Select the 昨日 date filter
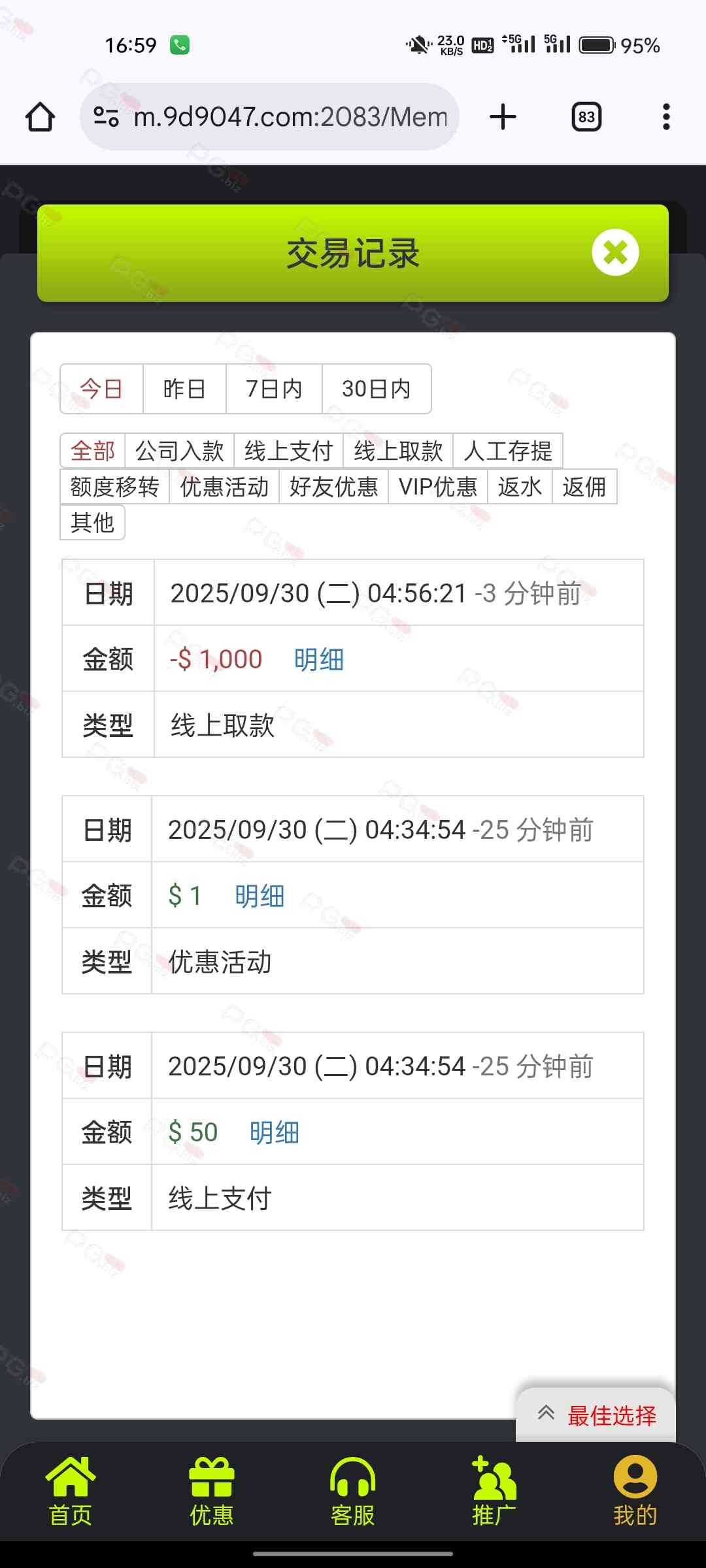 pos(184,389)
